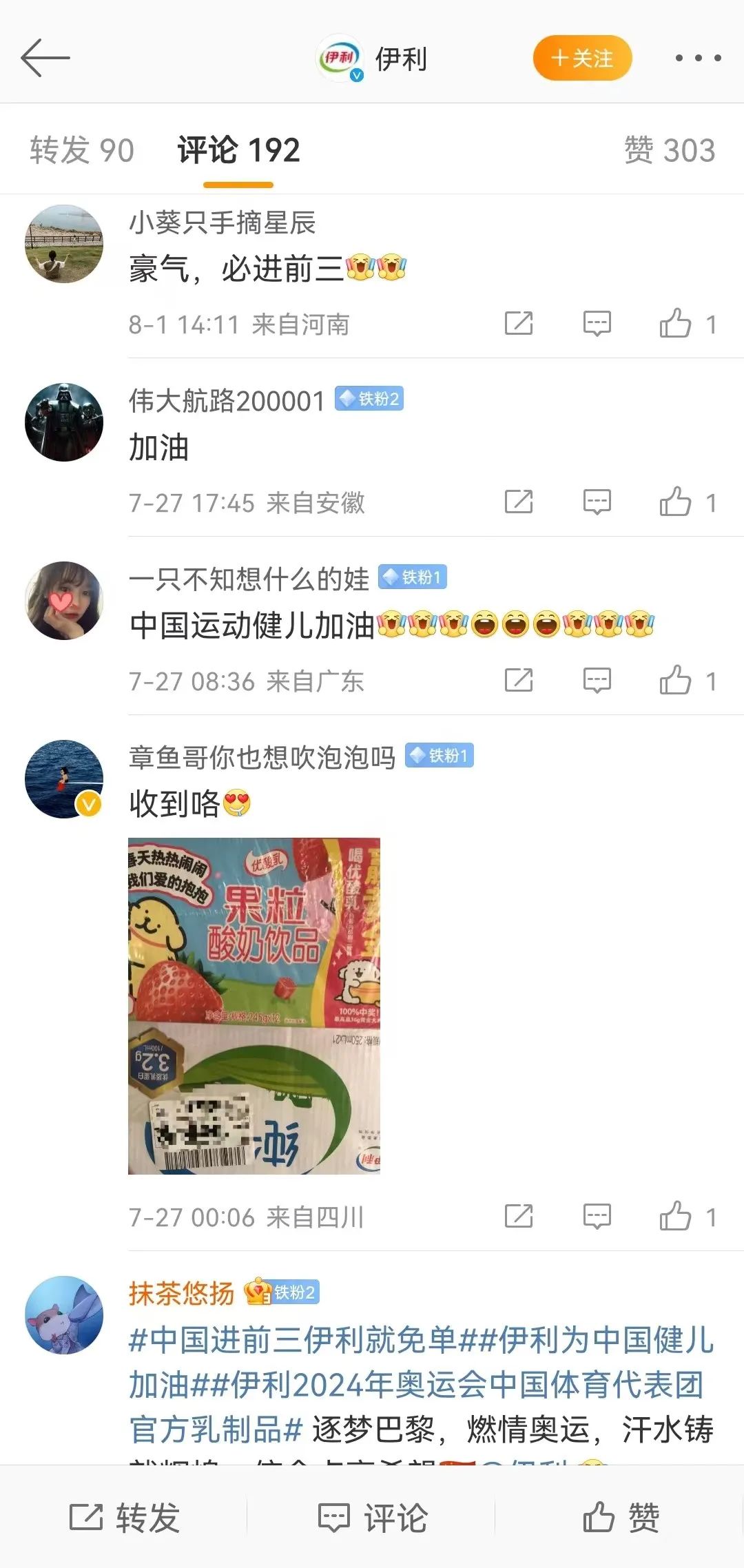Like the comment 中国运动健儿加油
Screen dimensions: 744x1568
tap(676, 680)
